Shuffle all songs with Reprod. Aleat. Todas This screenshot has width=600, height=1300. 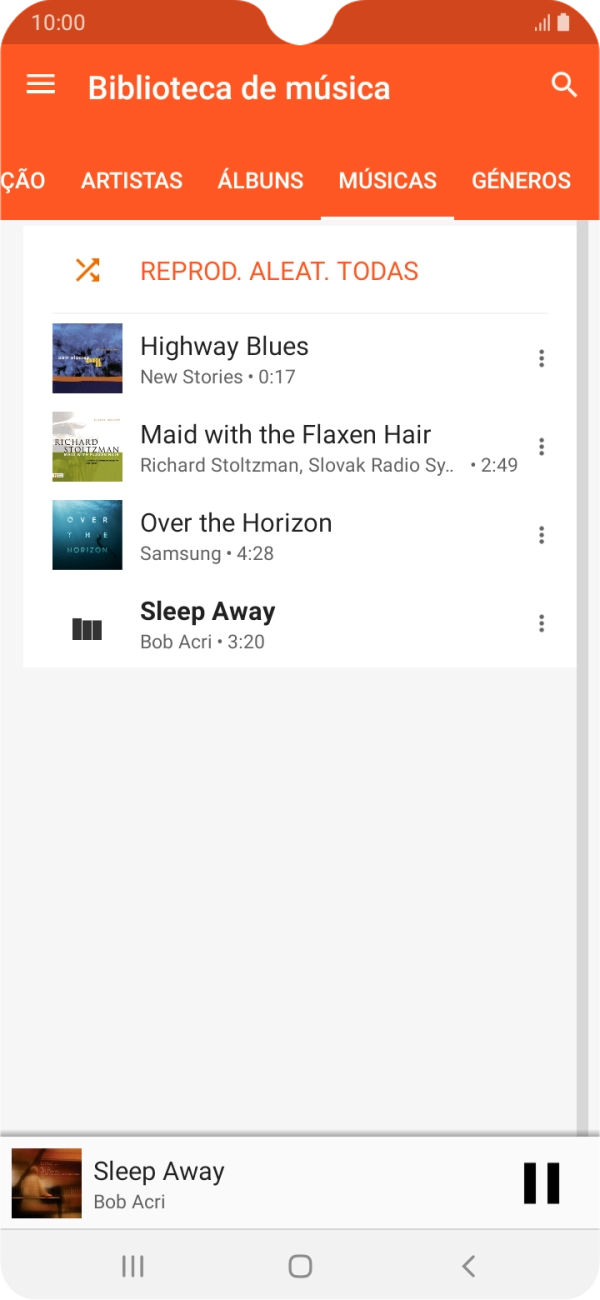[278, 271]
